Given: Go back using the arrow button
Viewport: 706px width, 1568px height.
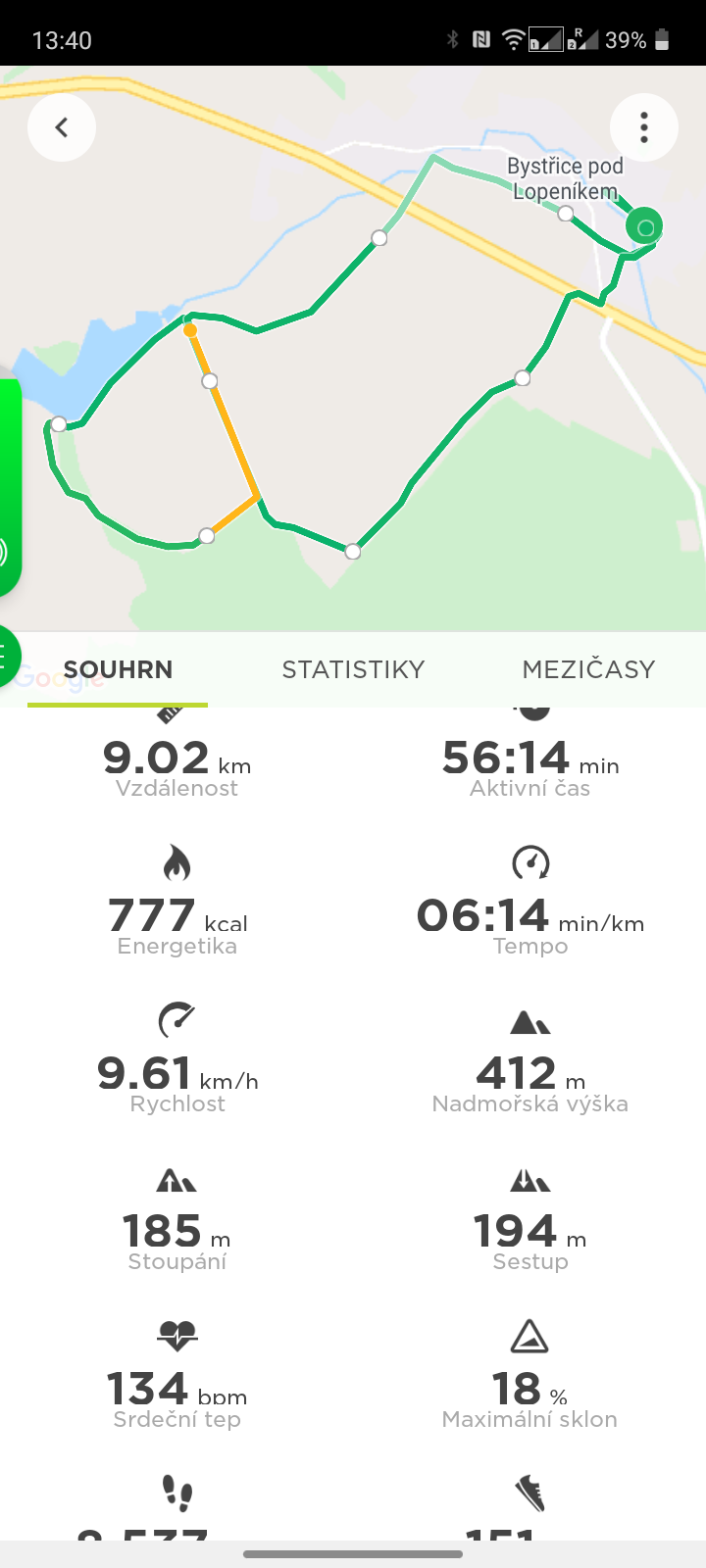Looking at the screenshot, I should point(62,127).
